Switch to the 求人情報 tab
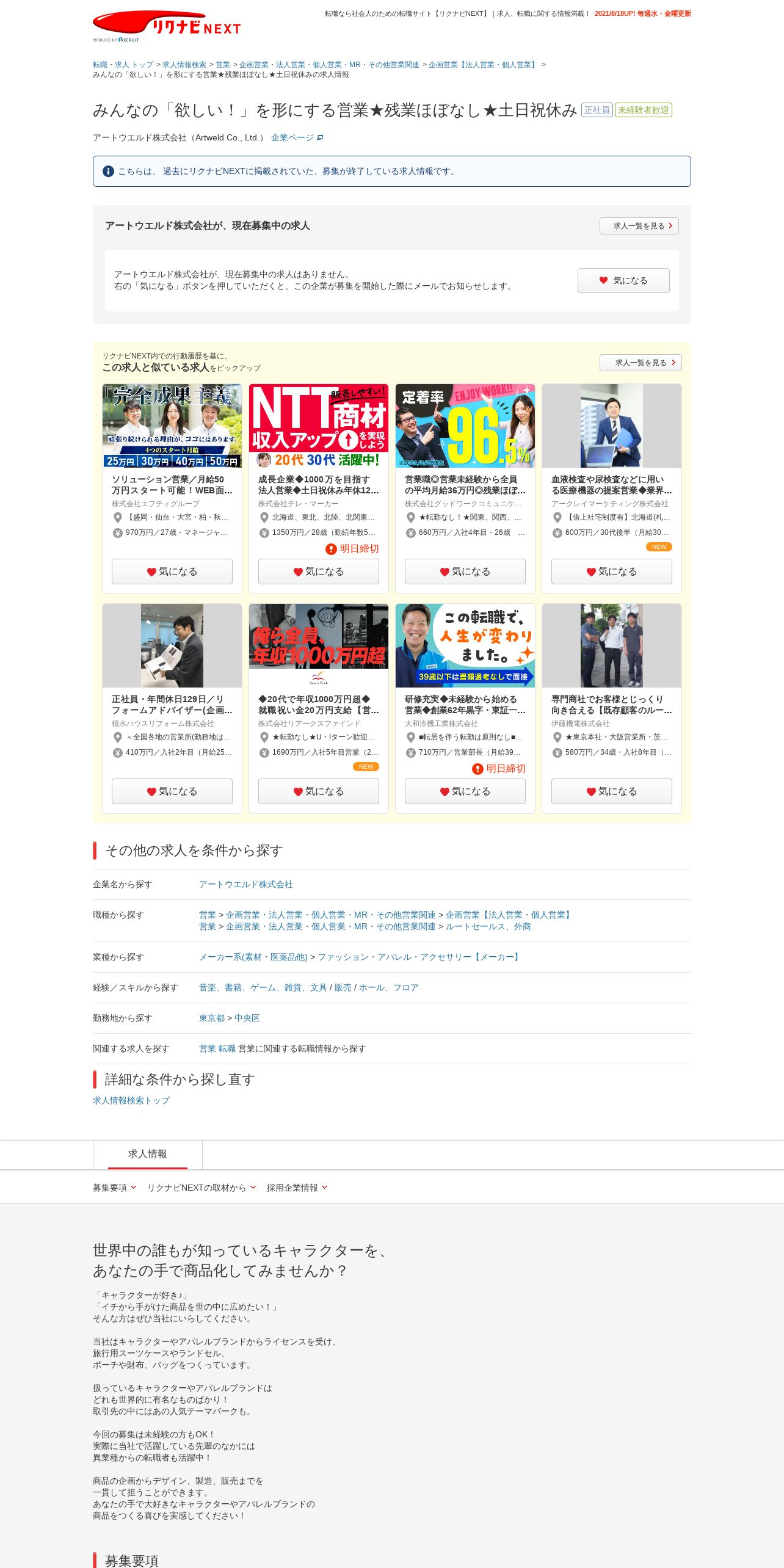 click(x=147, y=1155)
